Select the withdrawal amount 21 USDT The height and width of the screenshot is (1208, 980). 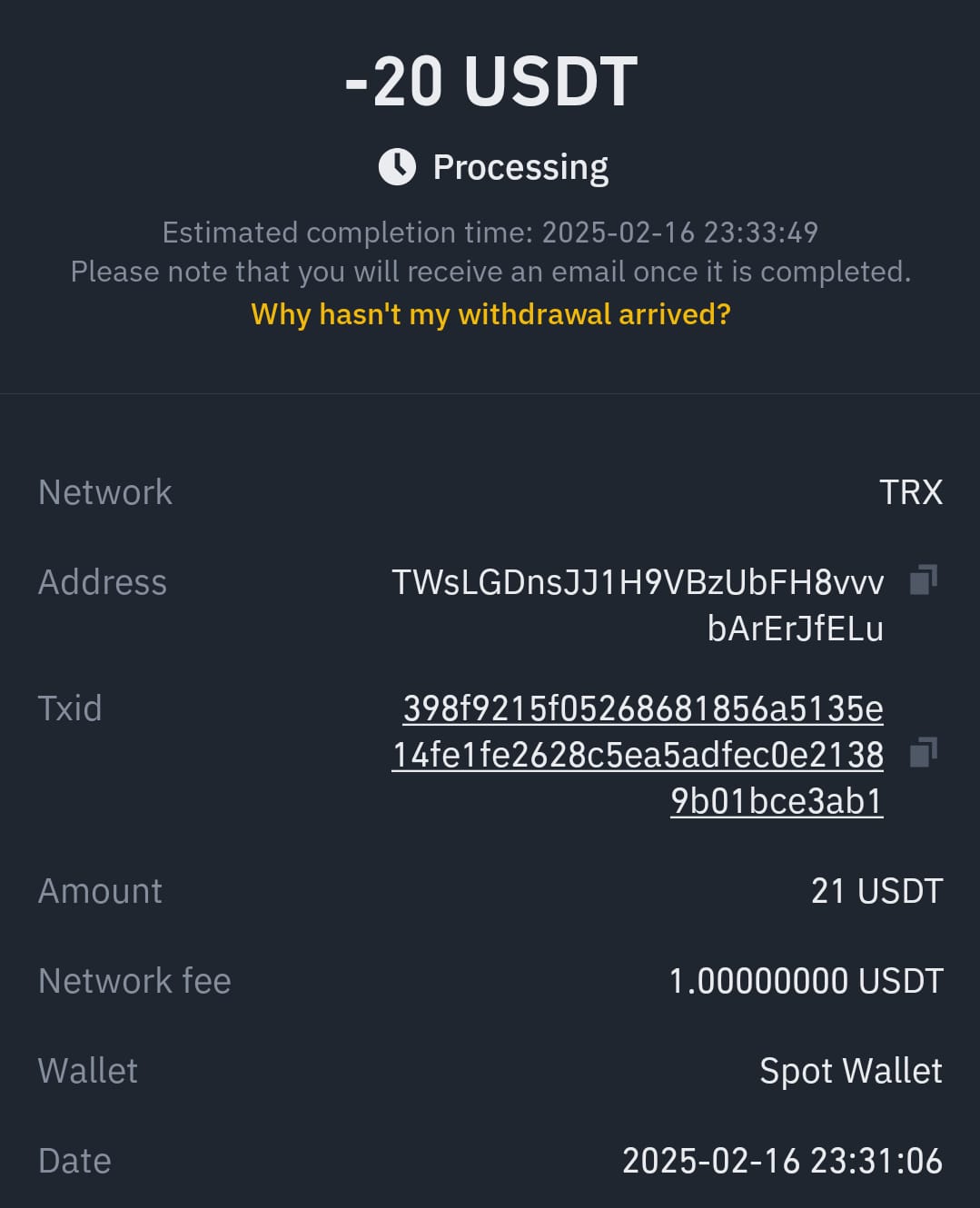[876, 891]
